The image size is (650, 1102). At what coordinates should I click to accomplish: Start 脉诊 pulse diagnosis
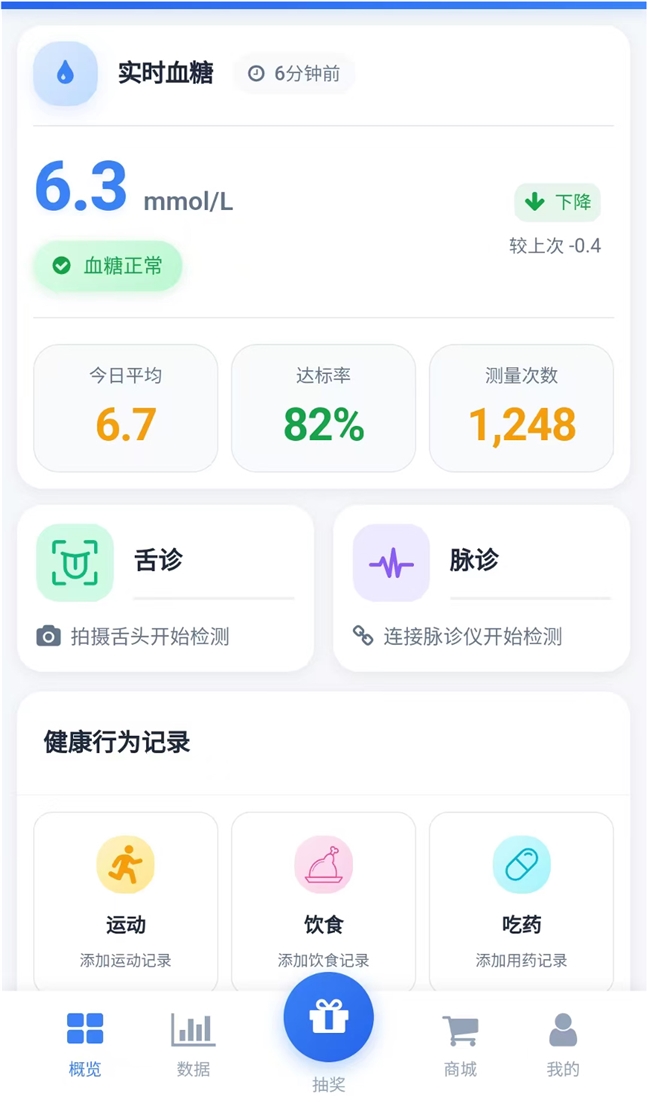[x=481, y=587]
